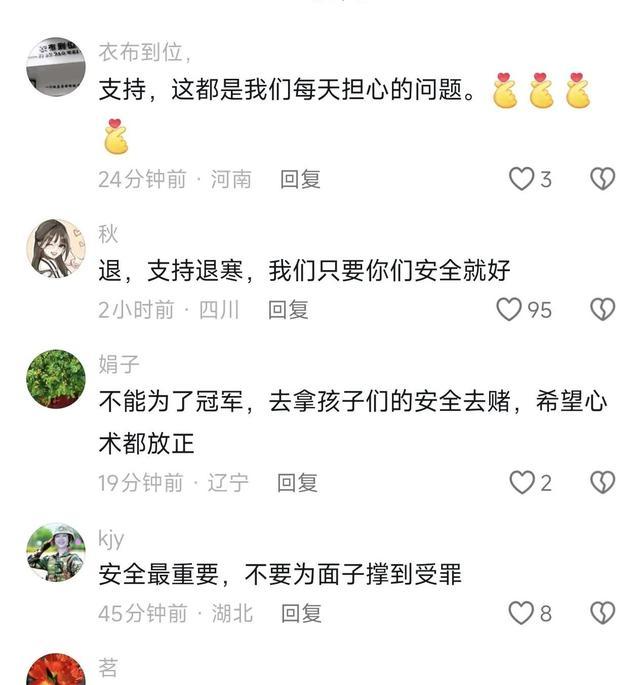Like the comment by 娟子
640x685 pixels.
521,483
